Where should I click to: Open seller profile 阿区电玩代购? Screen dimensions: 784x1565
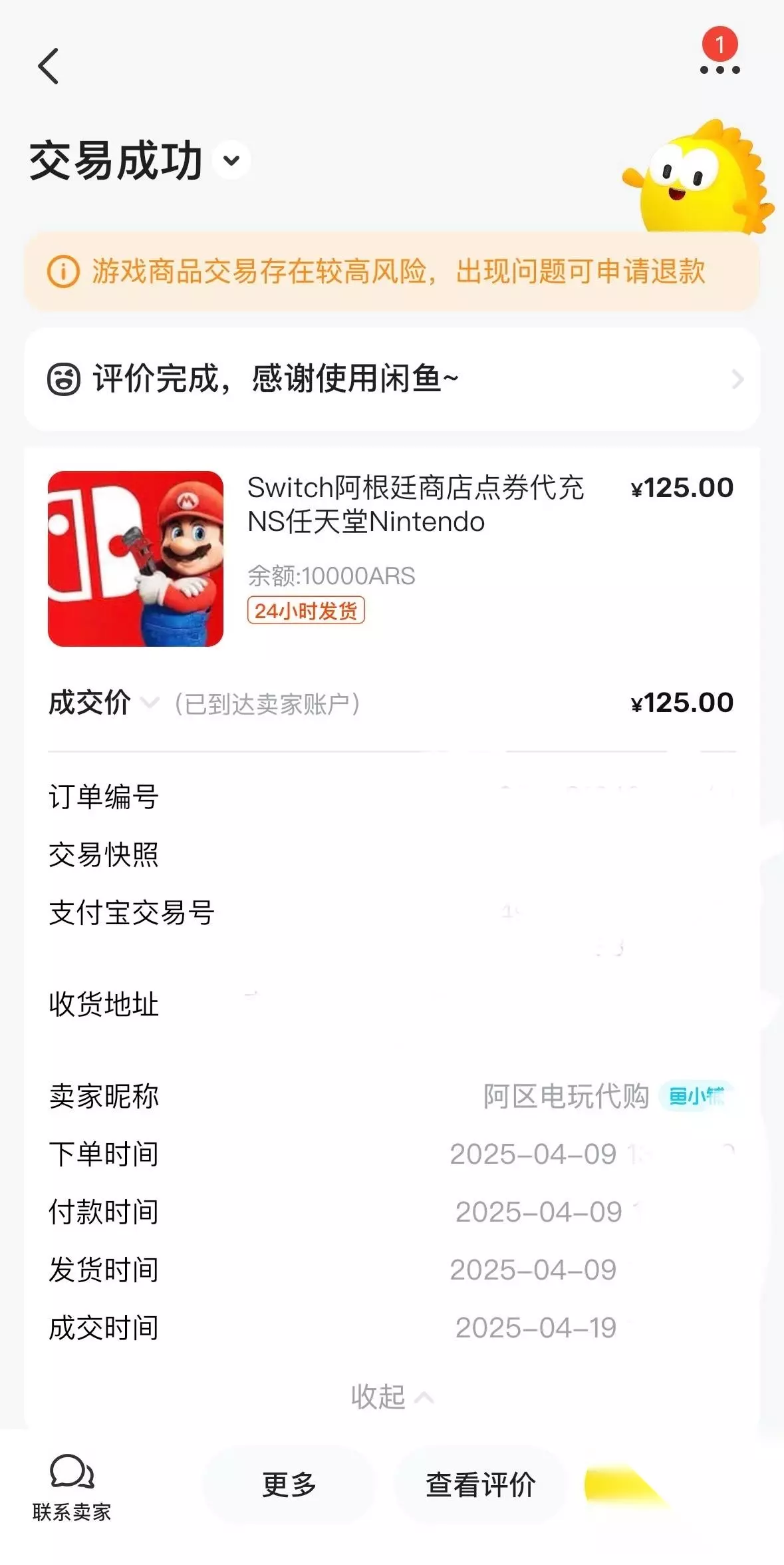(566, 1096)
